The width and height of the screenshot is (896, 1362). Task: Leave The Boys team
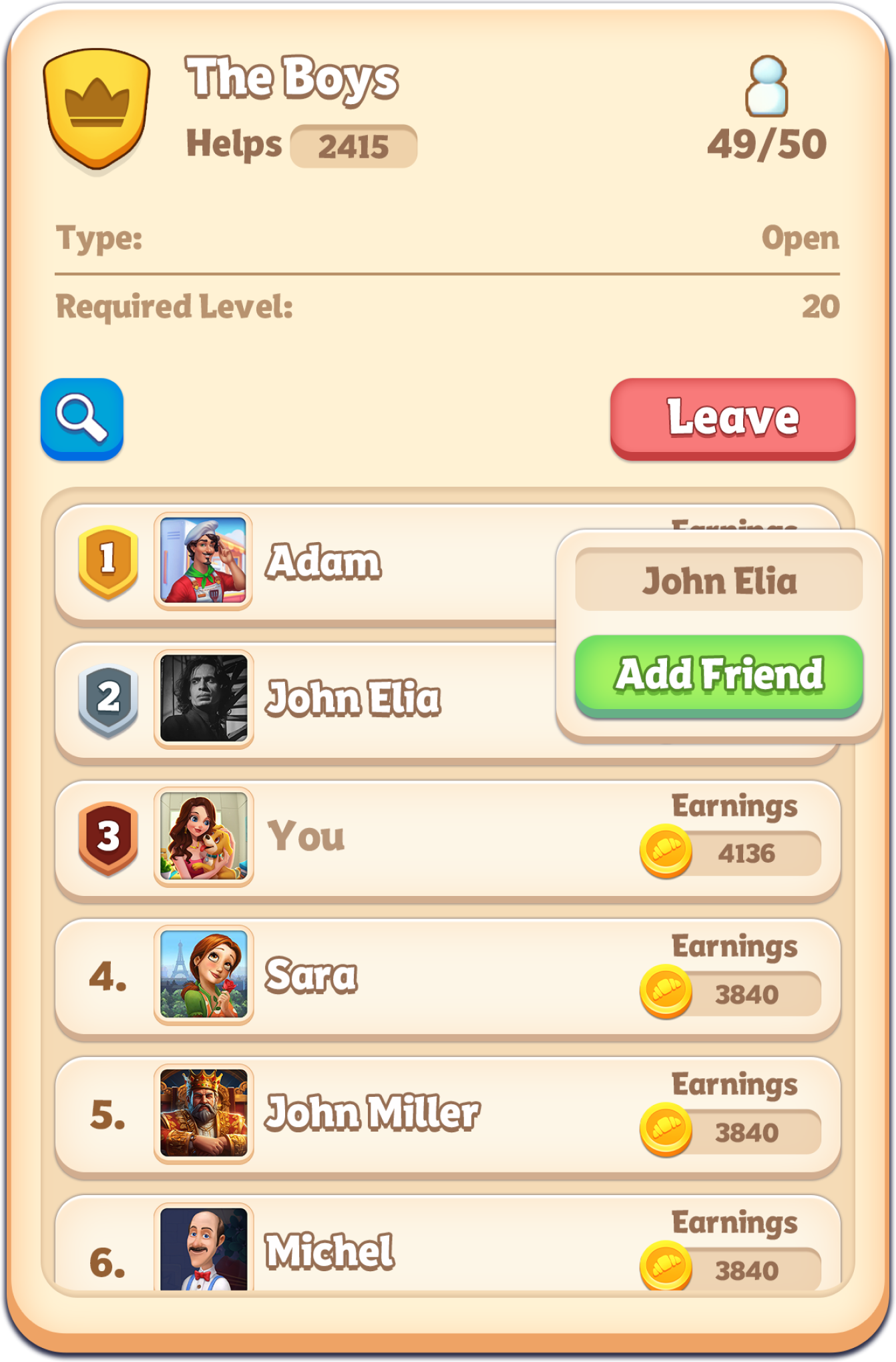[x=732, y=419]
